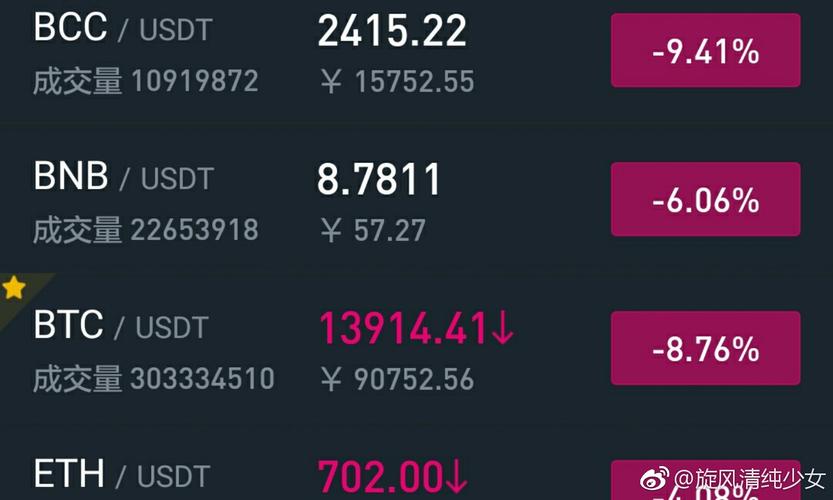Open the BNB / USDT trading pair

click(124, 178)
